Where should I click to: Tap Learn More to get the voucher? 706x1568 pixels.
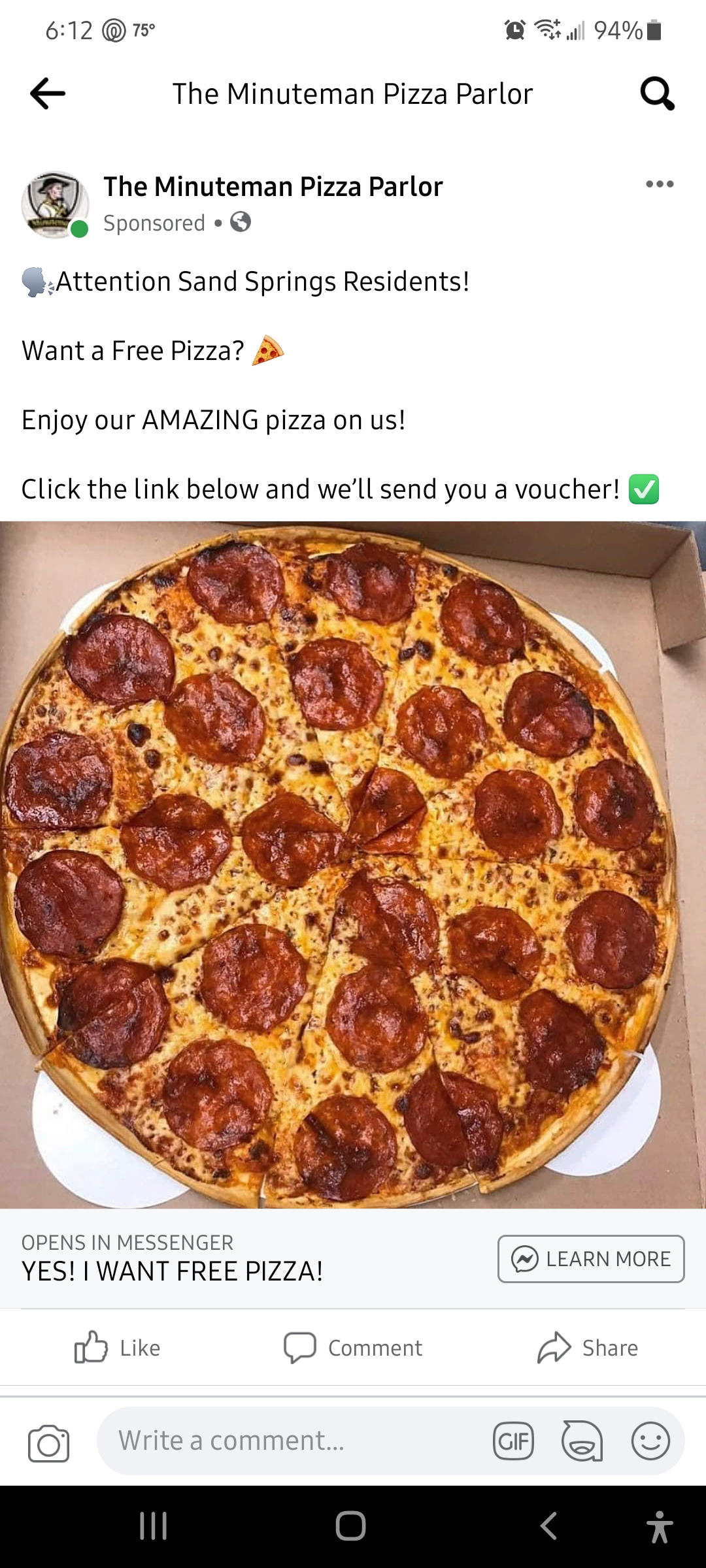[x=590, y=1258]
